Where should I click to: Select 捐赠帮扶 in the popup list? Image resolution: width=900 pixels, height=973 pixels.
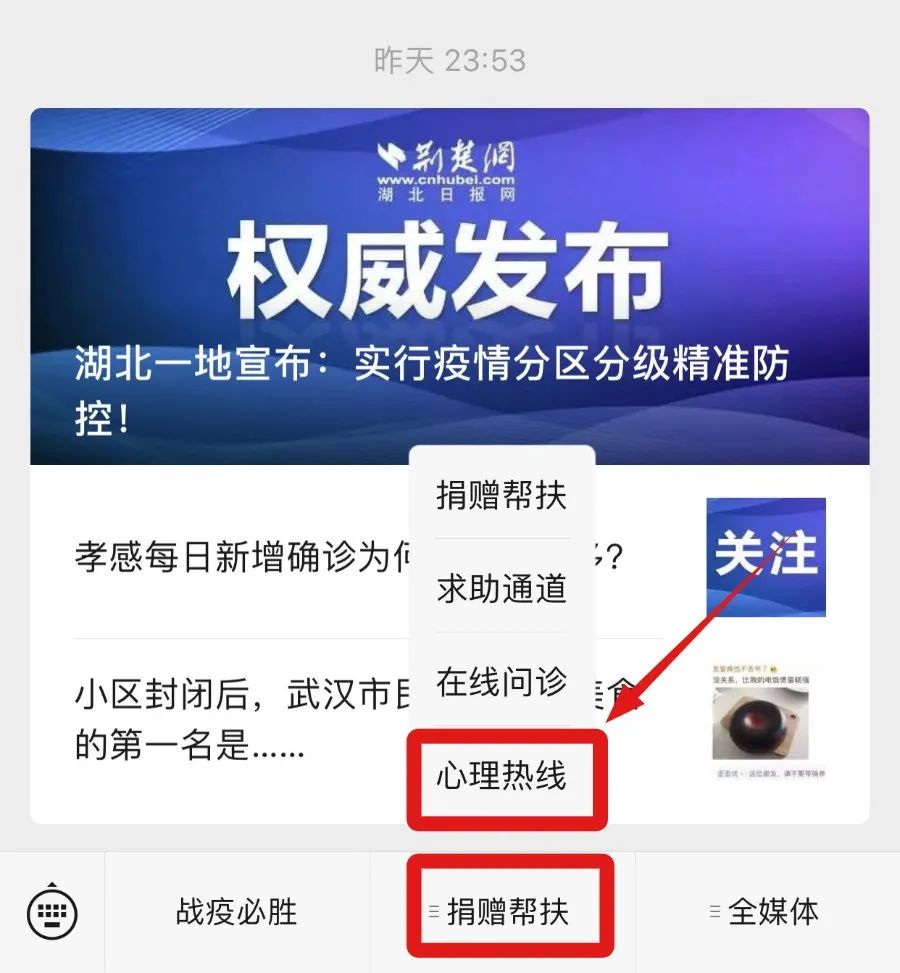[x=502, y=495]
